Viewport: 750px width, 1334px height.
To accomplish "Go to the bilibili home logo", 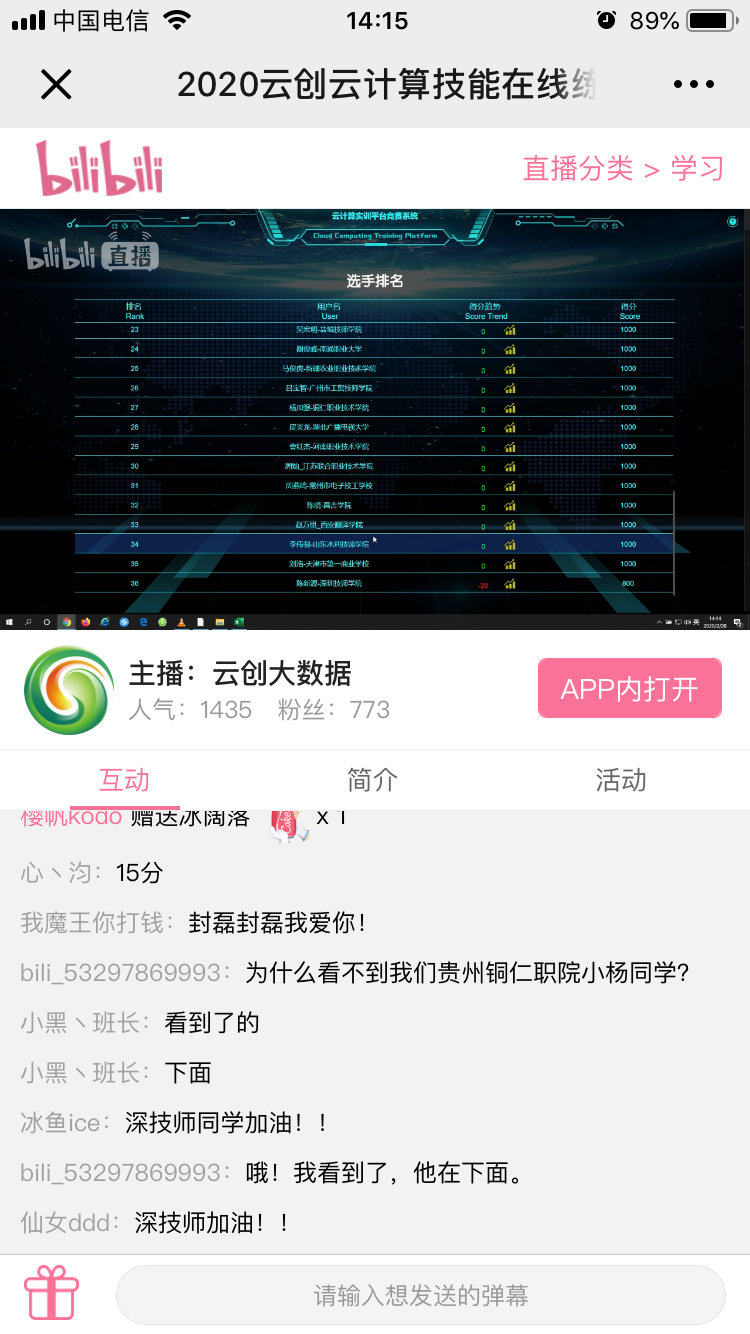I will [x=100, y=168].
